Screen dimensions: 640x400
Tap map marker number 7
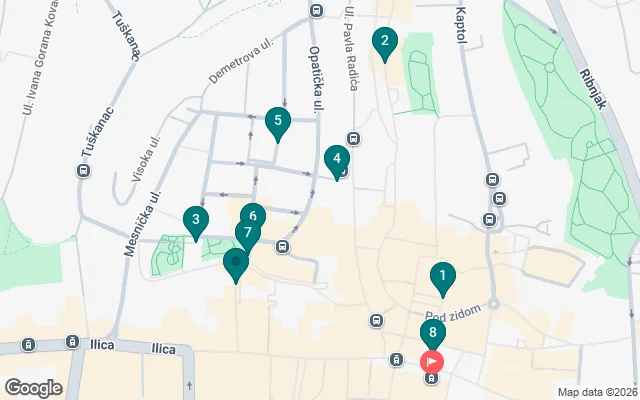click(246, 234)
